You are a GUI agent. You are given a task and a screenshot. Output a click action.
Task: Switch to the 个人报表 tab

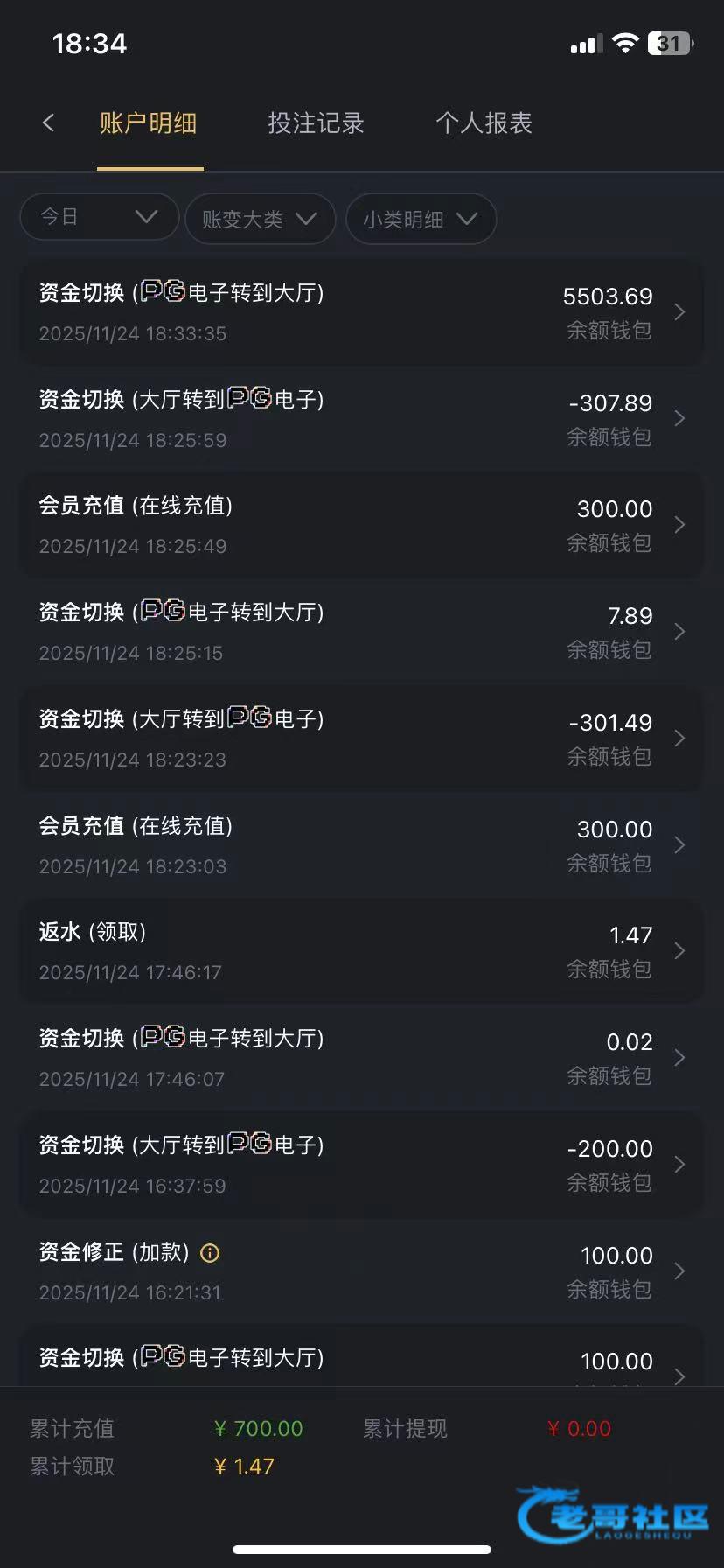pos(484,123)
